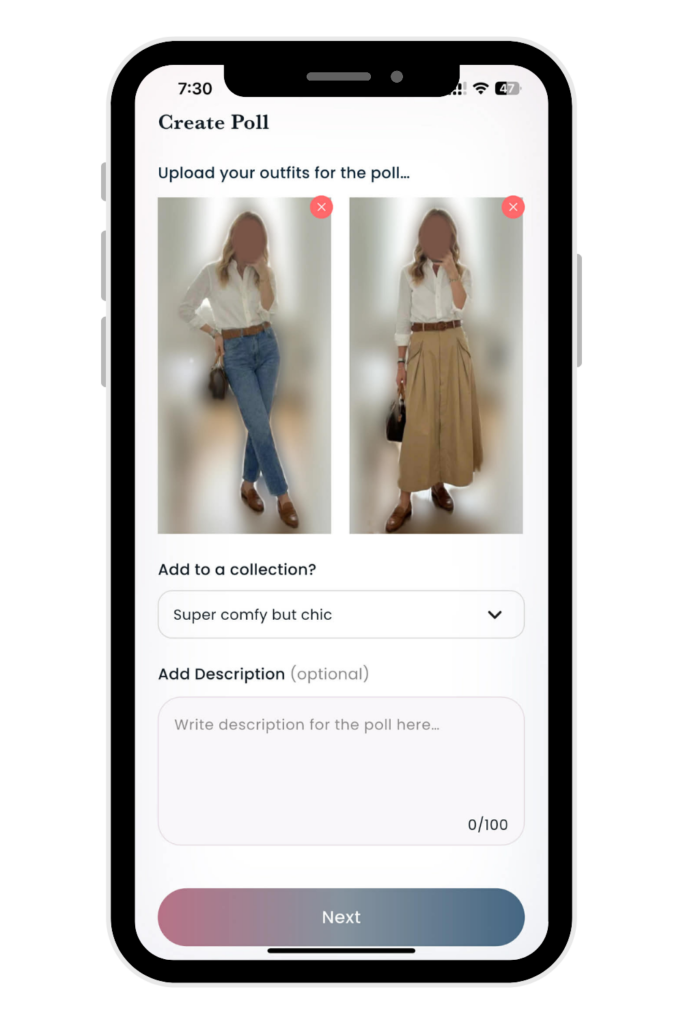Open the khaki skirt outfit image
683x1024 pixels.
coord(436,370)
